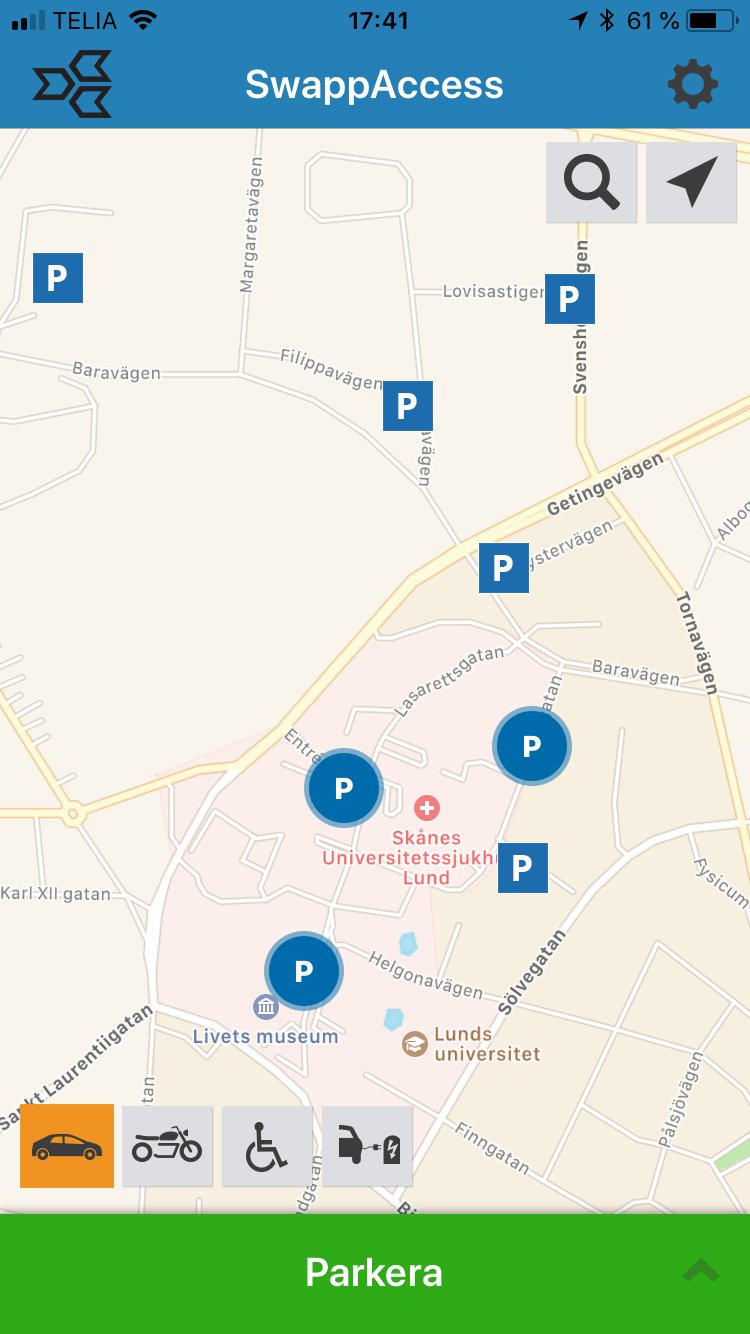The height and width of the screenshot is (1334, 750).
Task: Select the car parking filter
Action: coord(67,1146)
